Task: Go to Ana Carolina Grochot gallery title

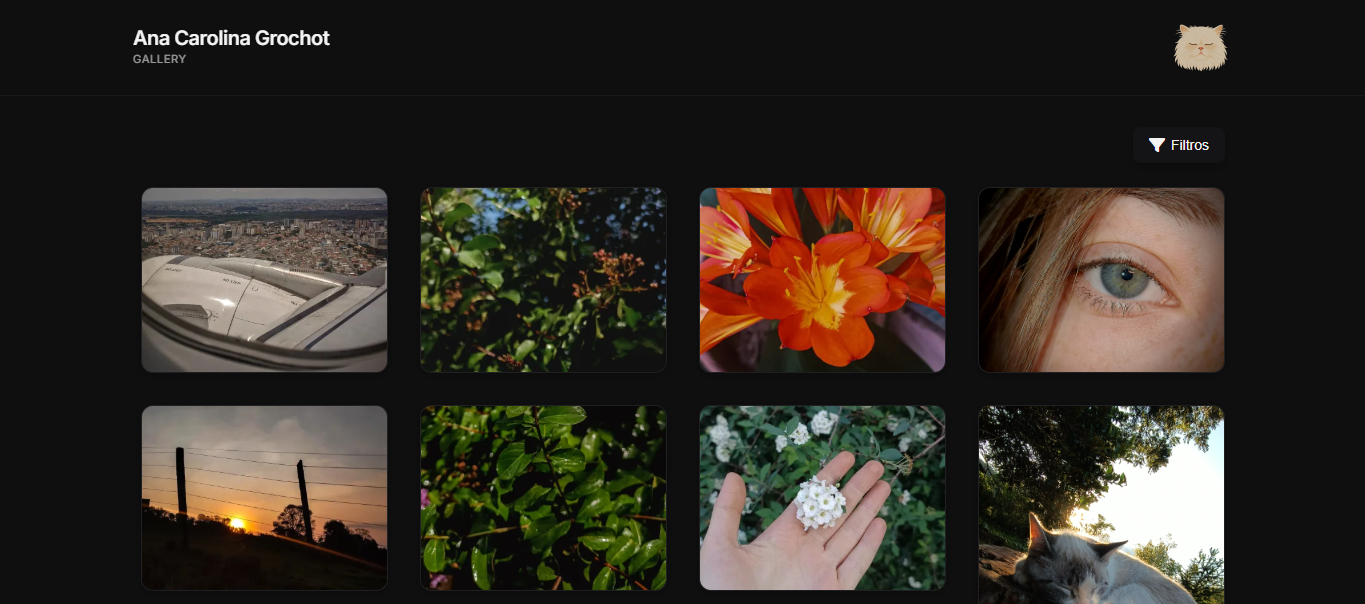Action: click(x=231, y=38)
